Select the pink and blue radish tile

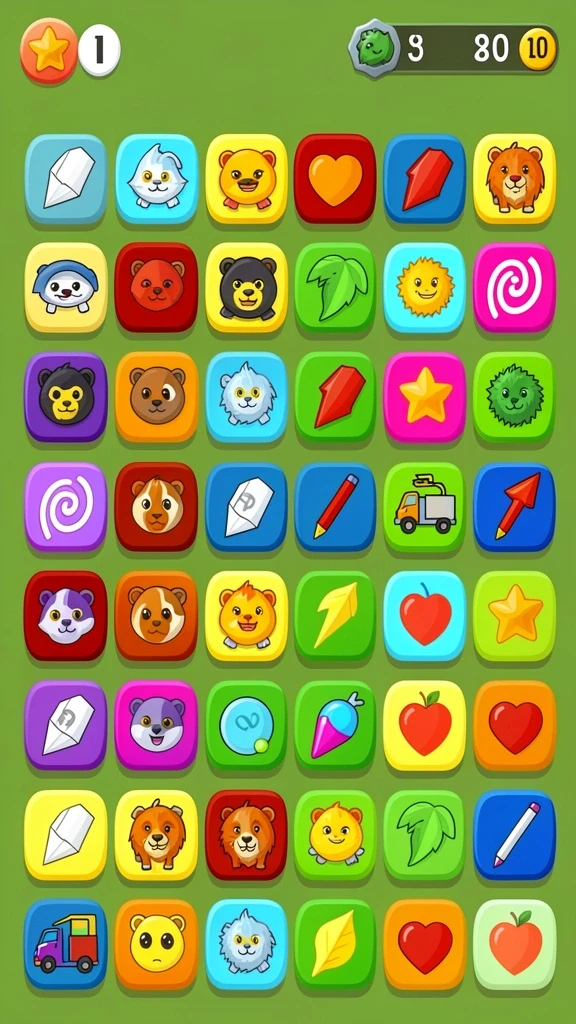coord(335,726)
